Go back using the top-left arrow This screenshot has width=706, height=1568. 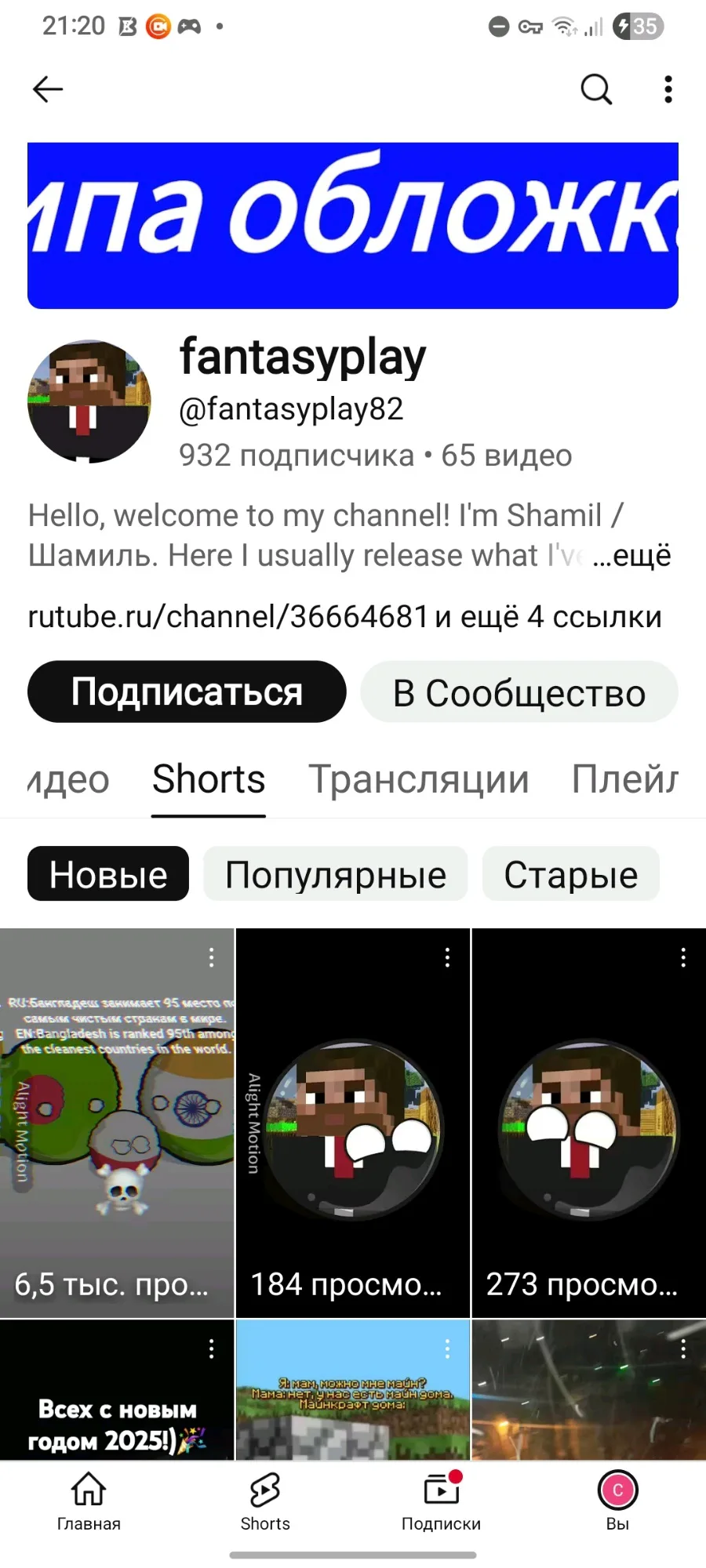(x=48, y=89)
